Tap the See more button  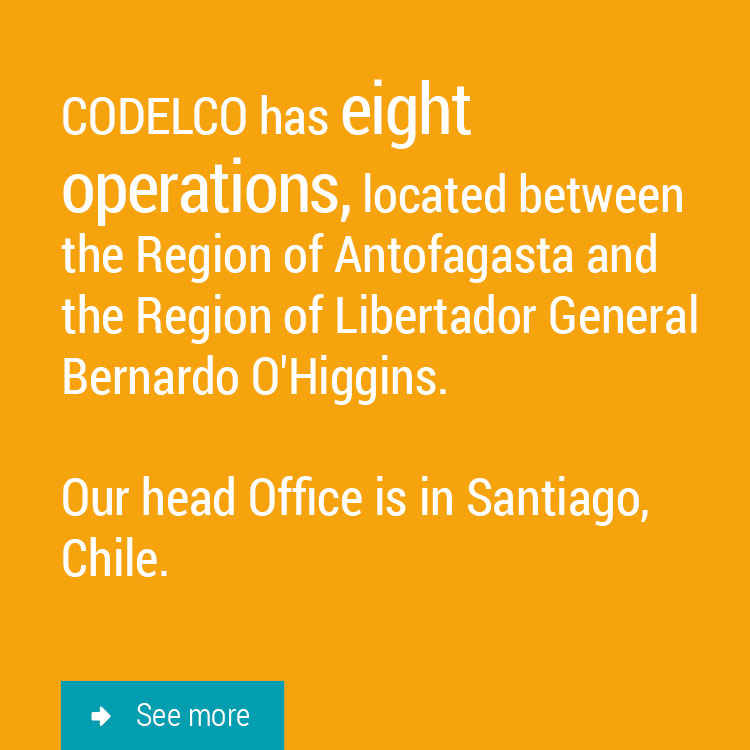[172, 715]
